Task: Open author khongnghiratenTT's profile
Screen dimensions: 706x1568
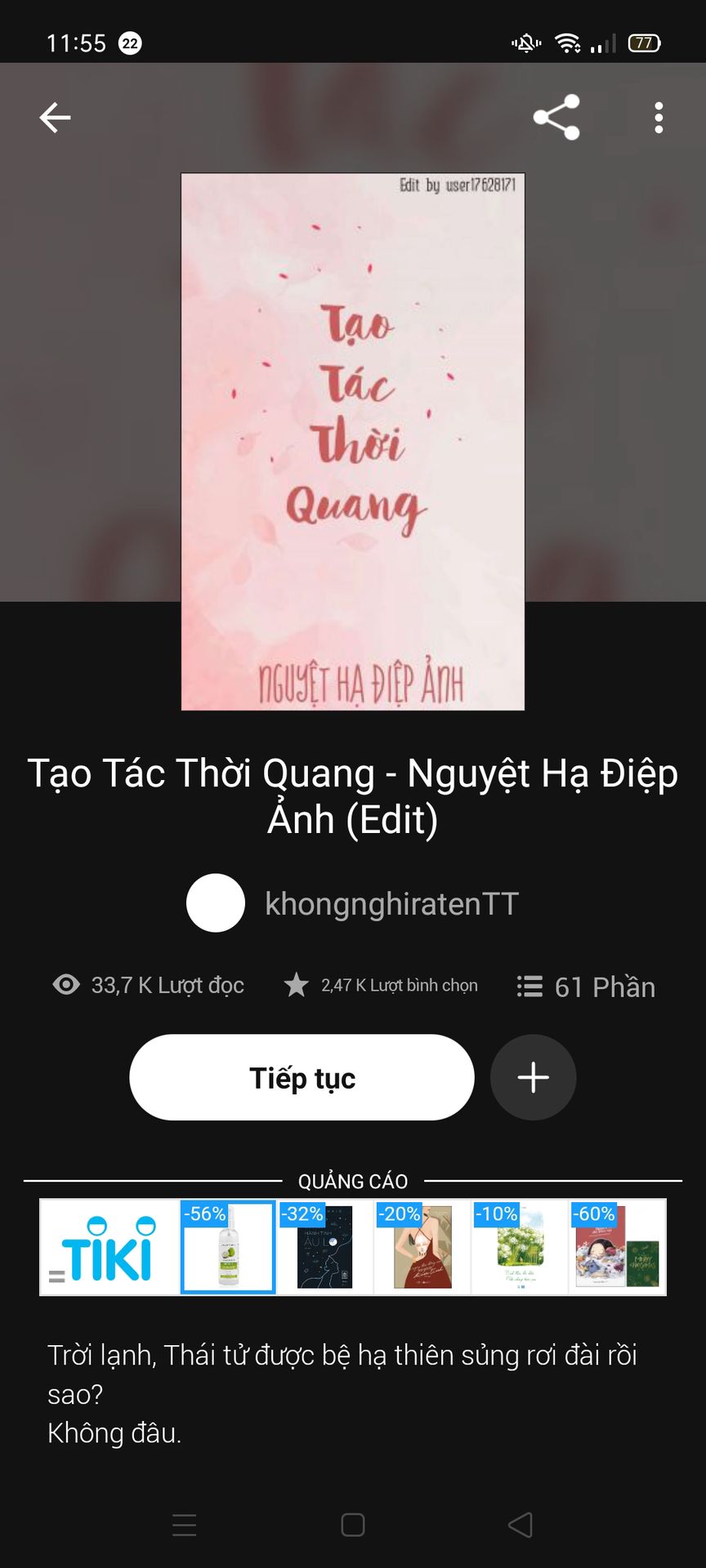Action: pyautogui.click(x=353, y=903)
